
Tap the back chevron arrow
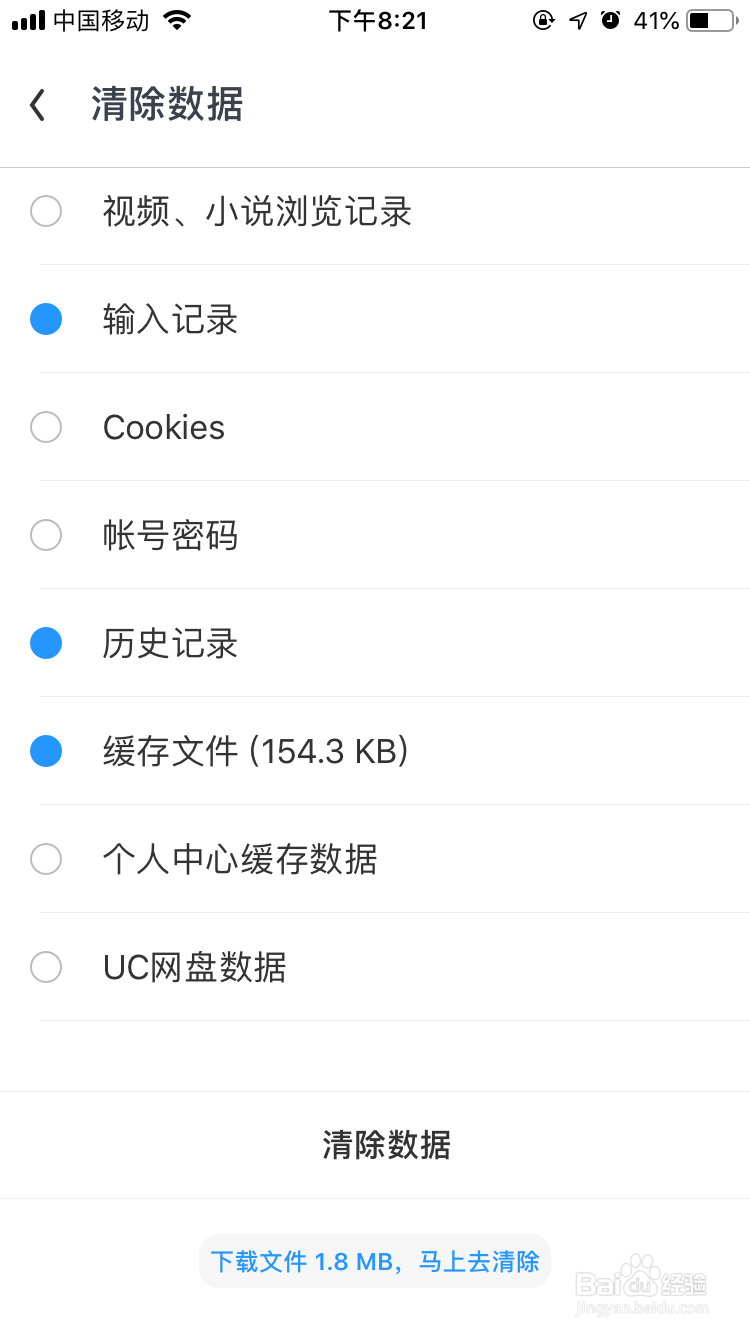[38, 104]
